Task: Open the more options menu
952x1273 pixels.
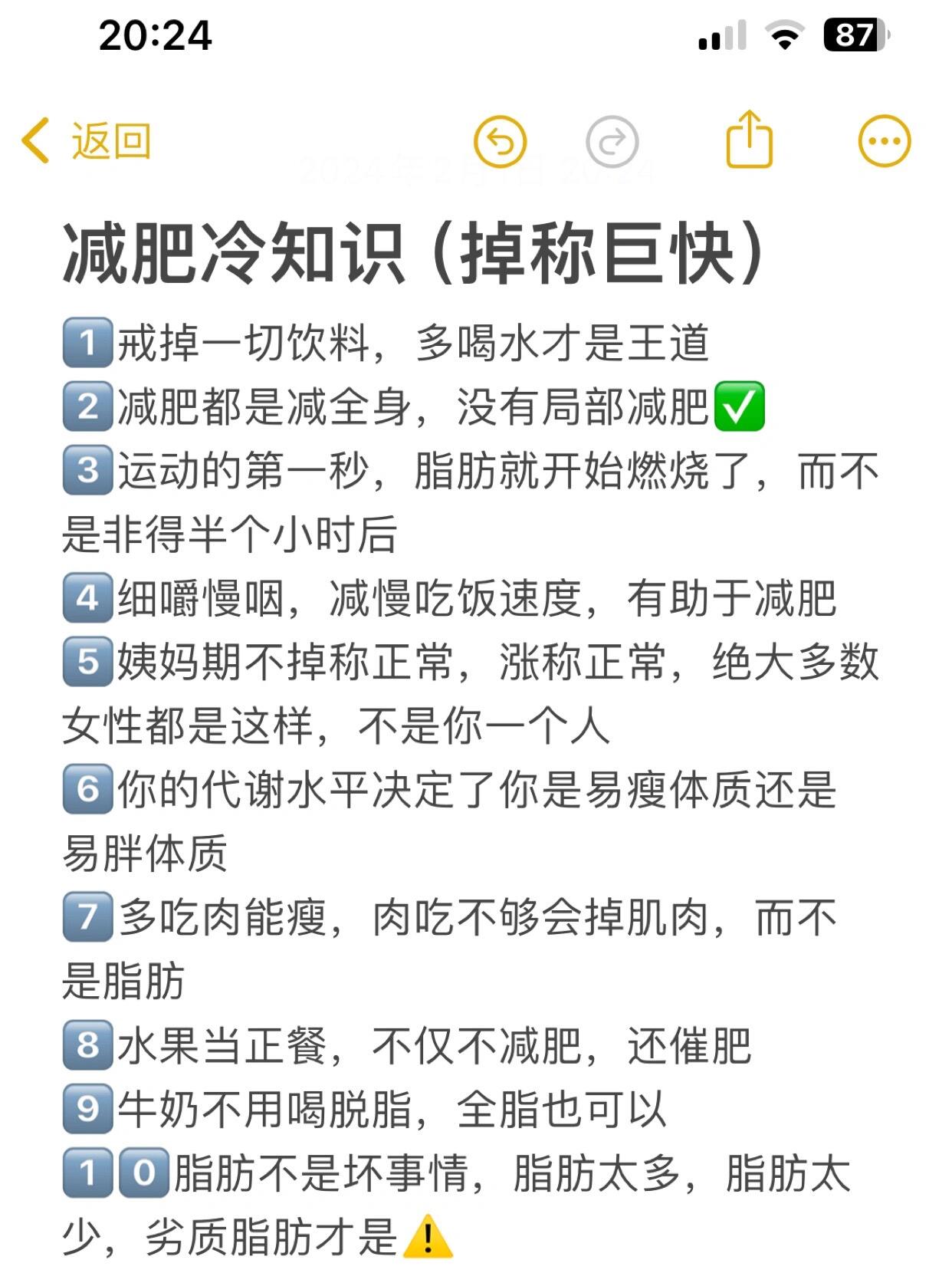Action: pos(884,141)
